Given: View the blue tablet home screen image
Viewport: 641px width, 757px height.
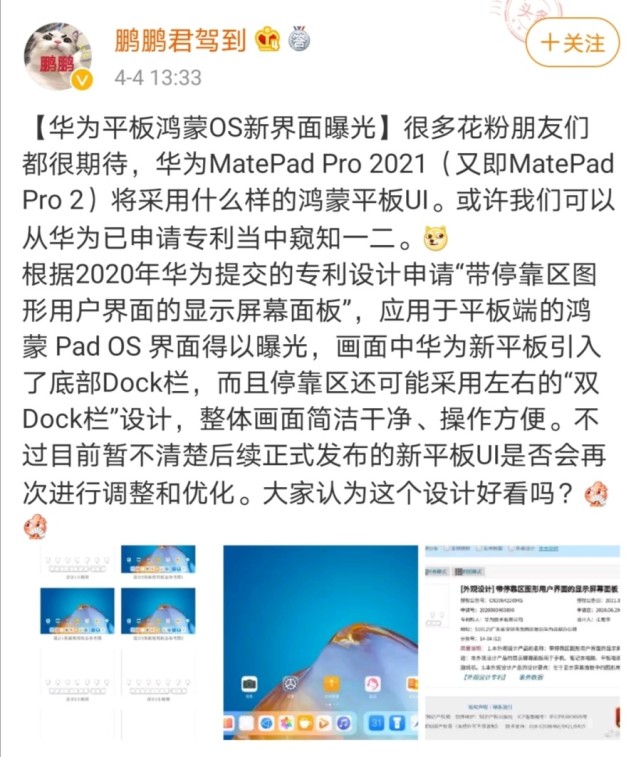Looking at the screenshot, I should (x=320, y=642).
